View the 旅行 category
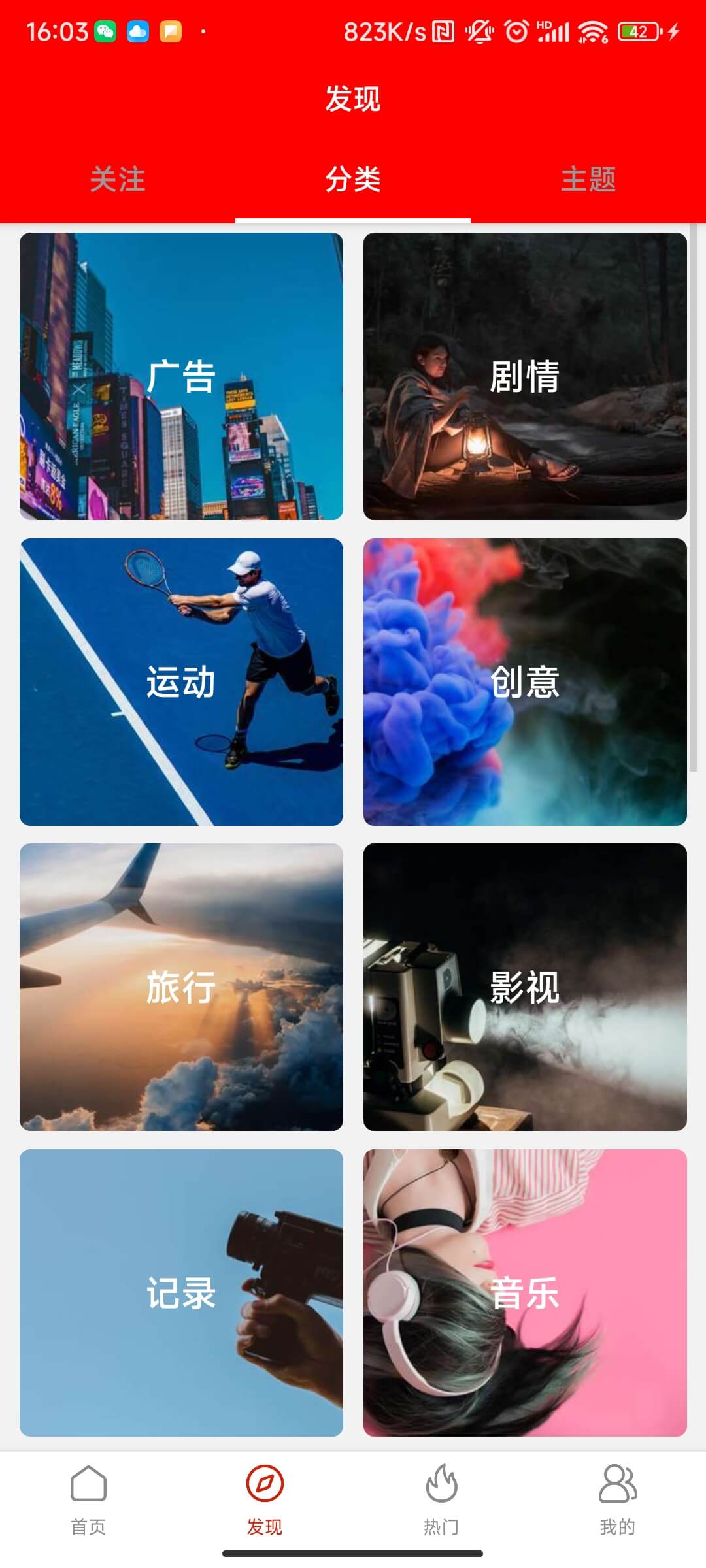Screen dimensions: 706x1568 coord(181,987)
